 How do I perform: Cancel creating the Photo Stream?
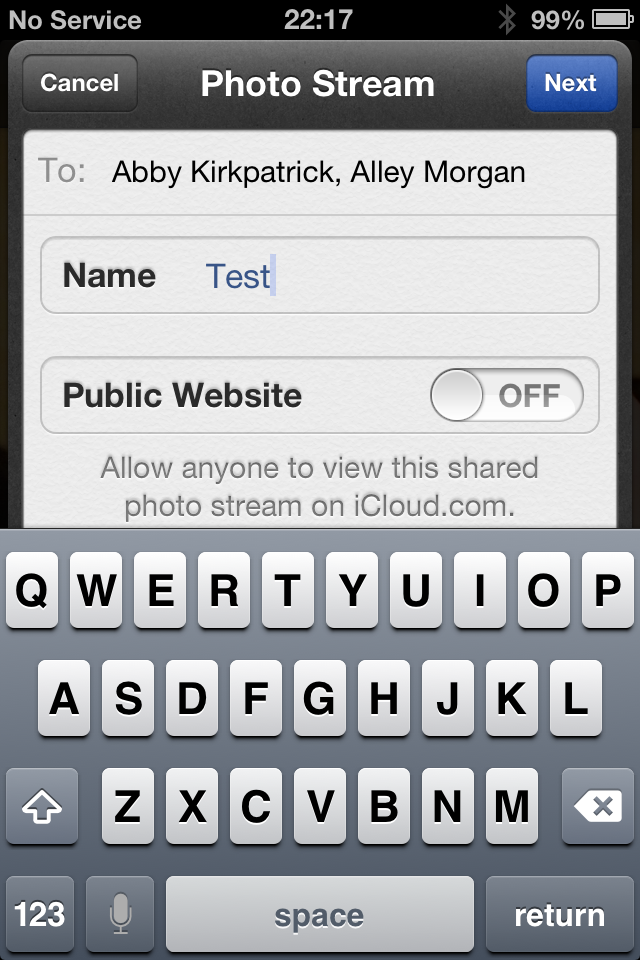tap(80, 83)
